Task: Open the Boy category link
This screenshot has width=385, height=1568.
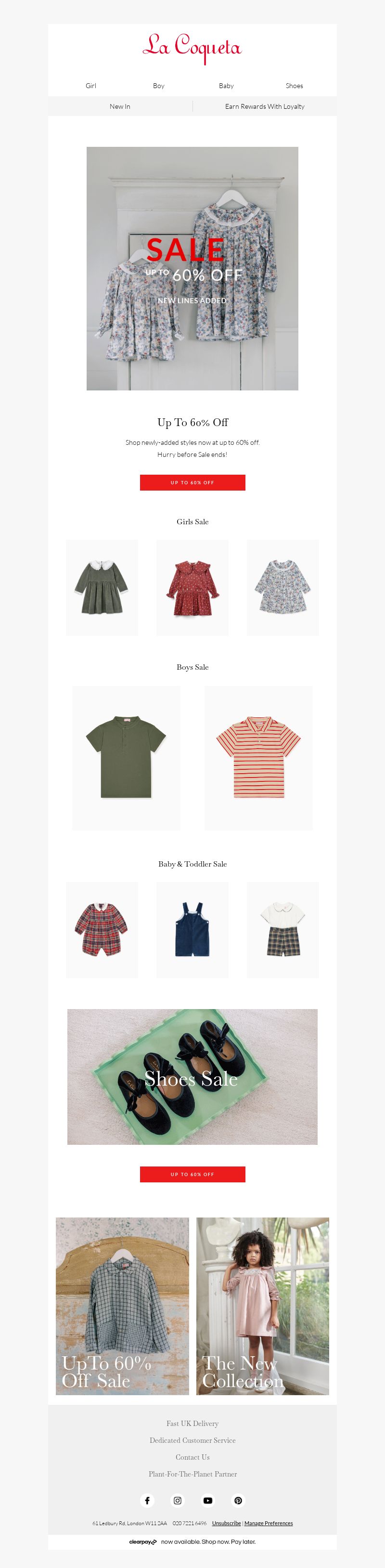Action: click(158, 86)
